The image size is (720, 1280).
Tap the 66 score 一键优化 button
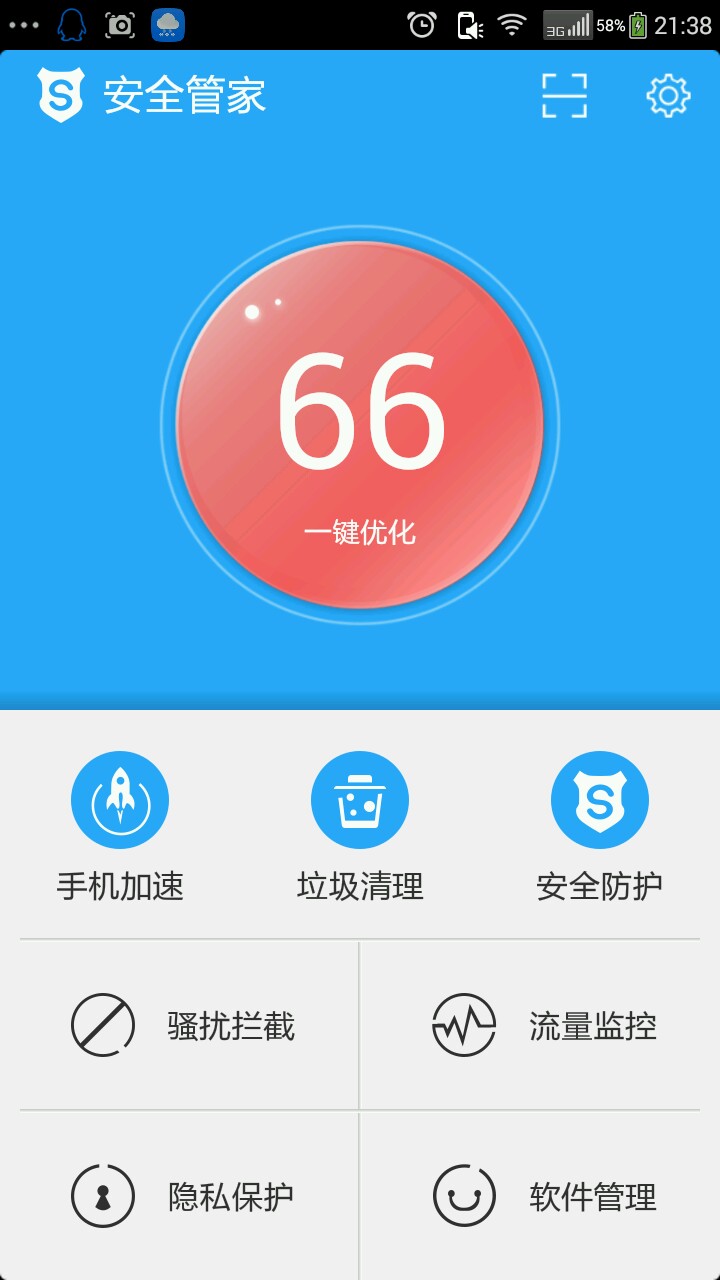click(x=360, y=425)
